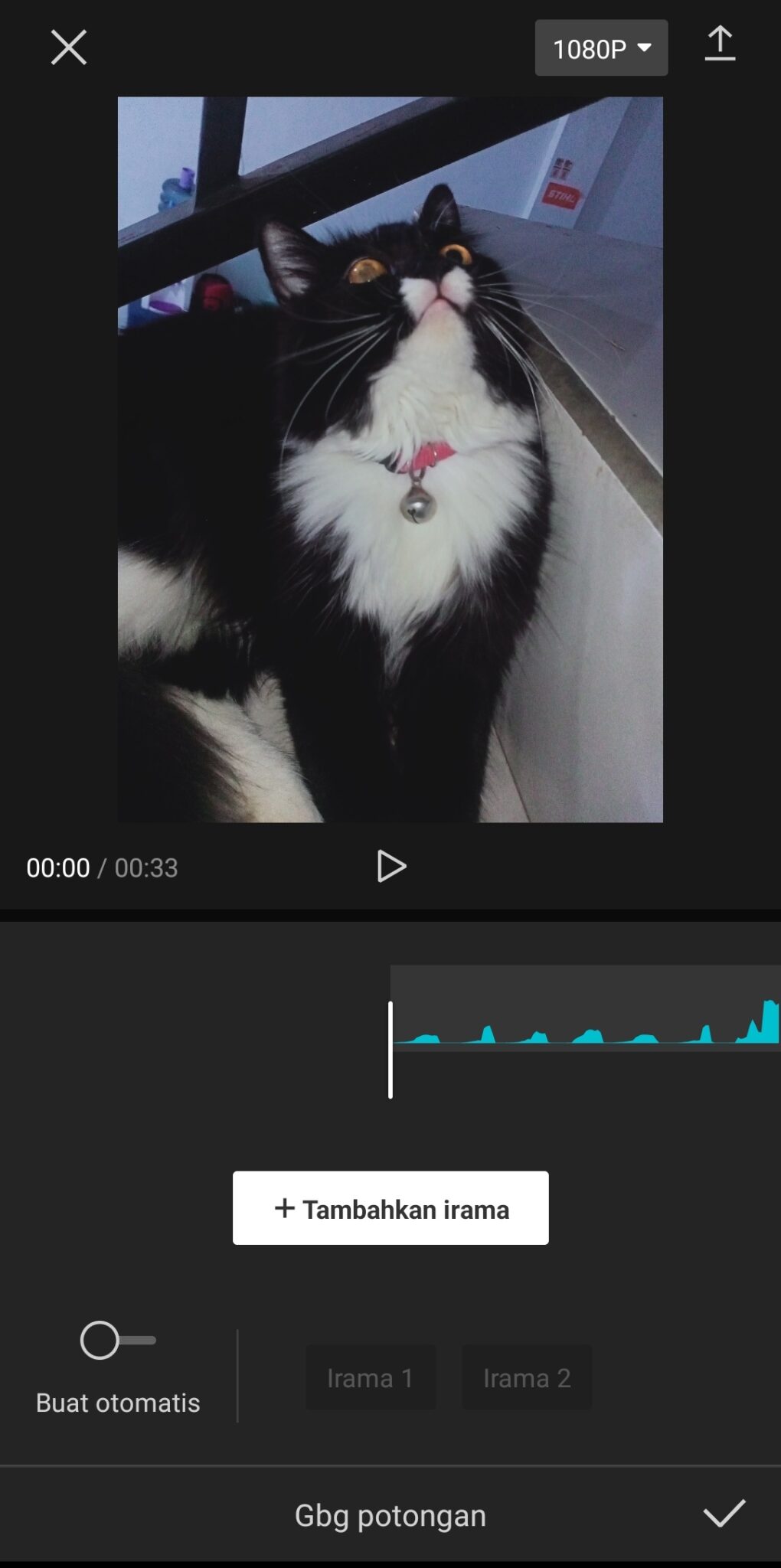Open the 1080P resolution dropdown
This screenshot has width=781, height=1568.
coord(601,48)
